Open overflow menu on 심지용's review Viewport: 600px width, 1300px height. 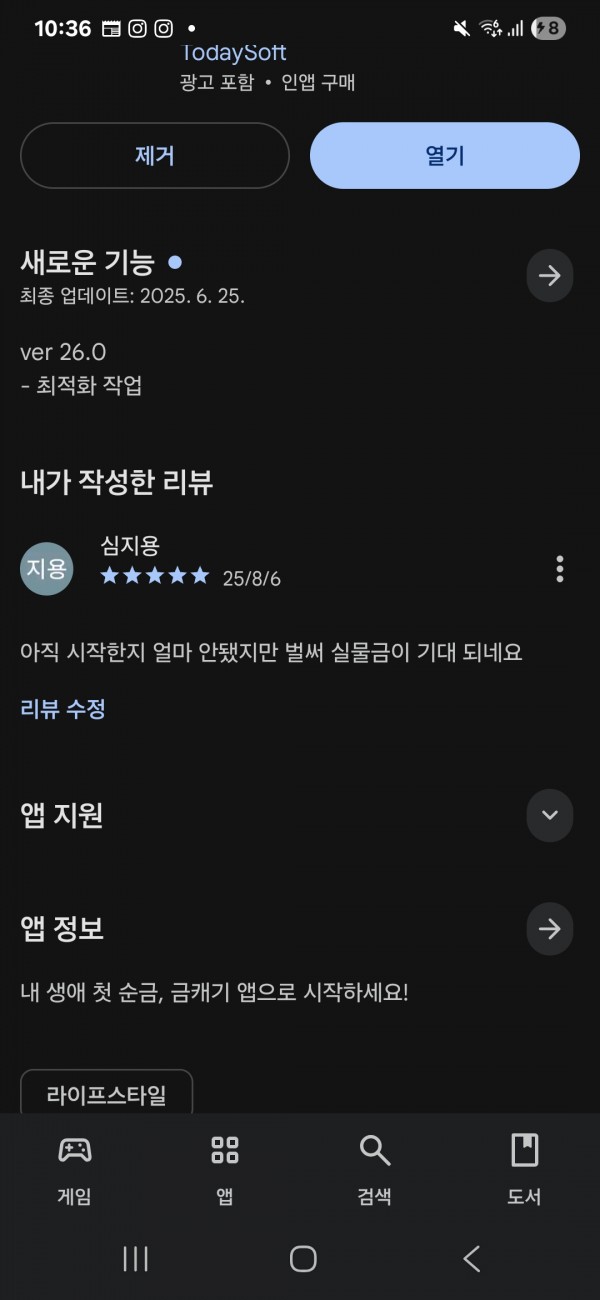click(x=560, y=569)
